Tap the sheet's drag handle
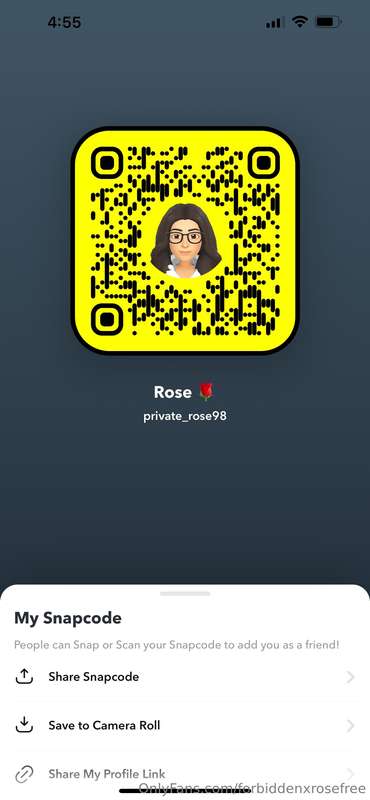 pos(185,594)
